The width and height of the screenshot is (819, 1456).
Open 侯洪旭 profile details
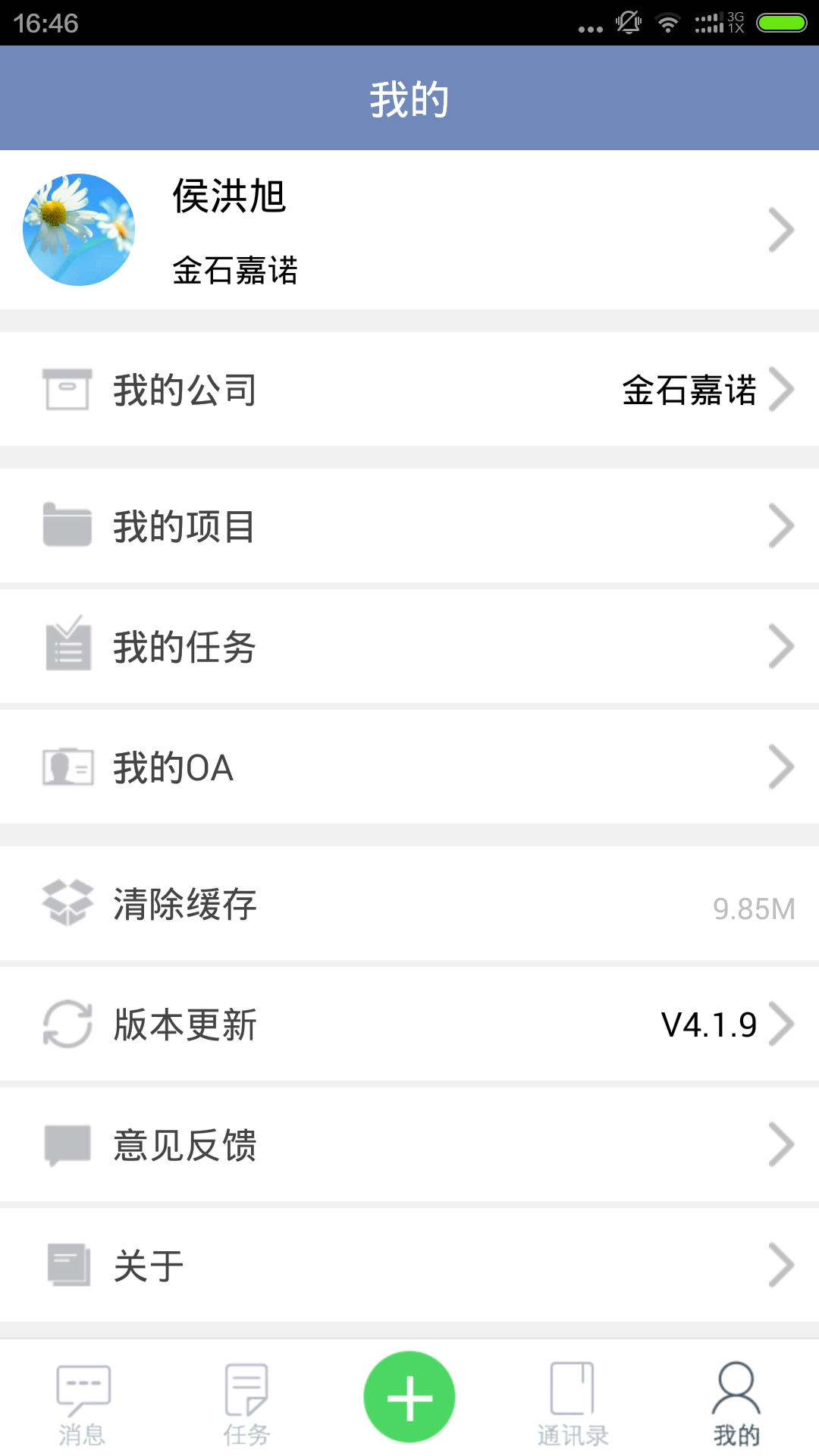(x=409, y=230)
